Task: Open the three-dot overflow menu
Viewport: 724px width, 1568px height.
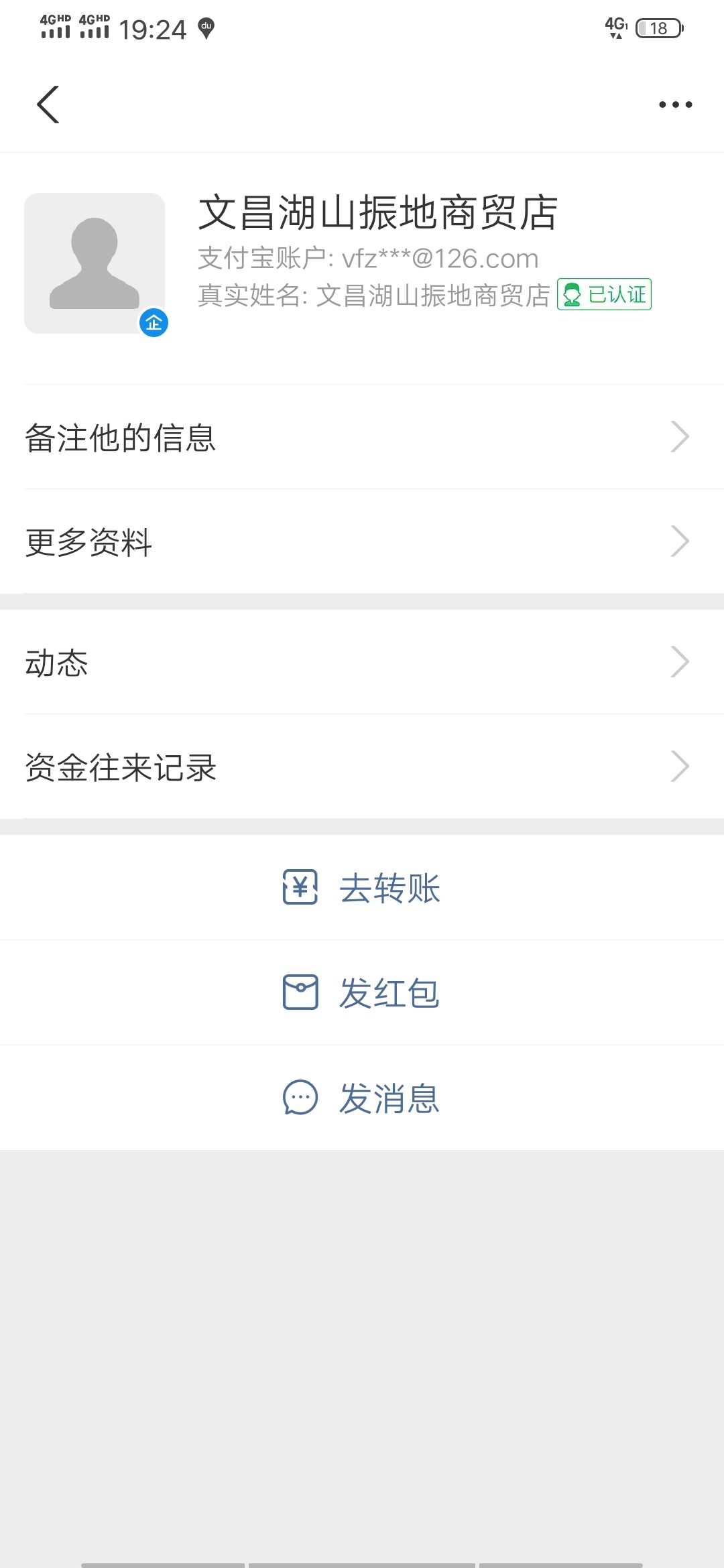Action: (x=675, y=105)
